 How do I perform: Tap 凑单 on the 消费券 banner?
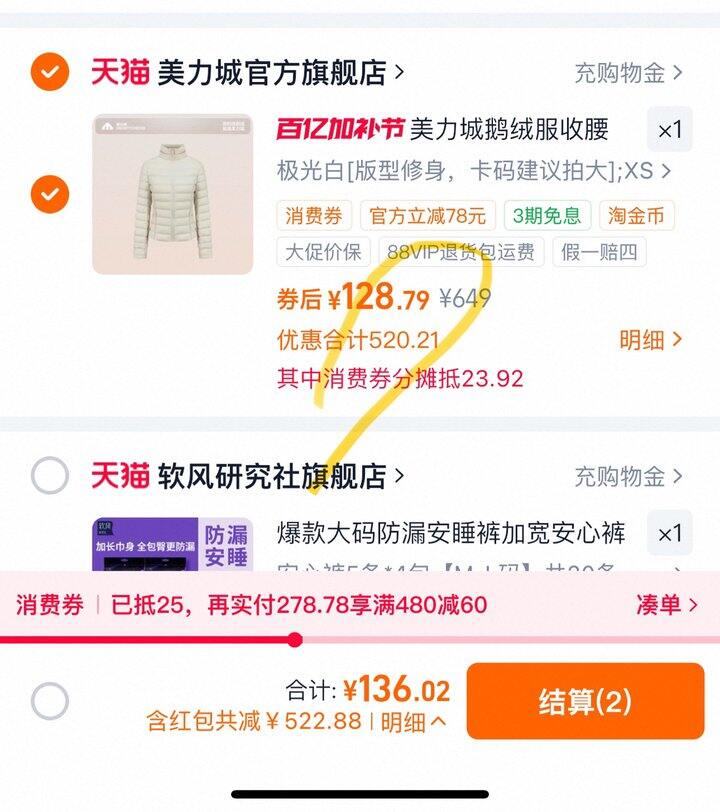[x=666, y=604]
